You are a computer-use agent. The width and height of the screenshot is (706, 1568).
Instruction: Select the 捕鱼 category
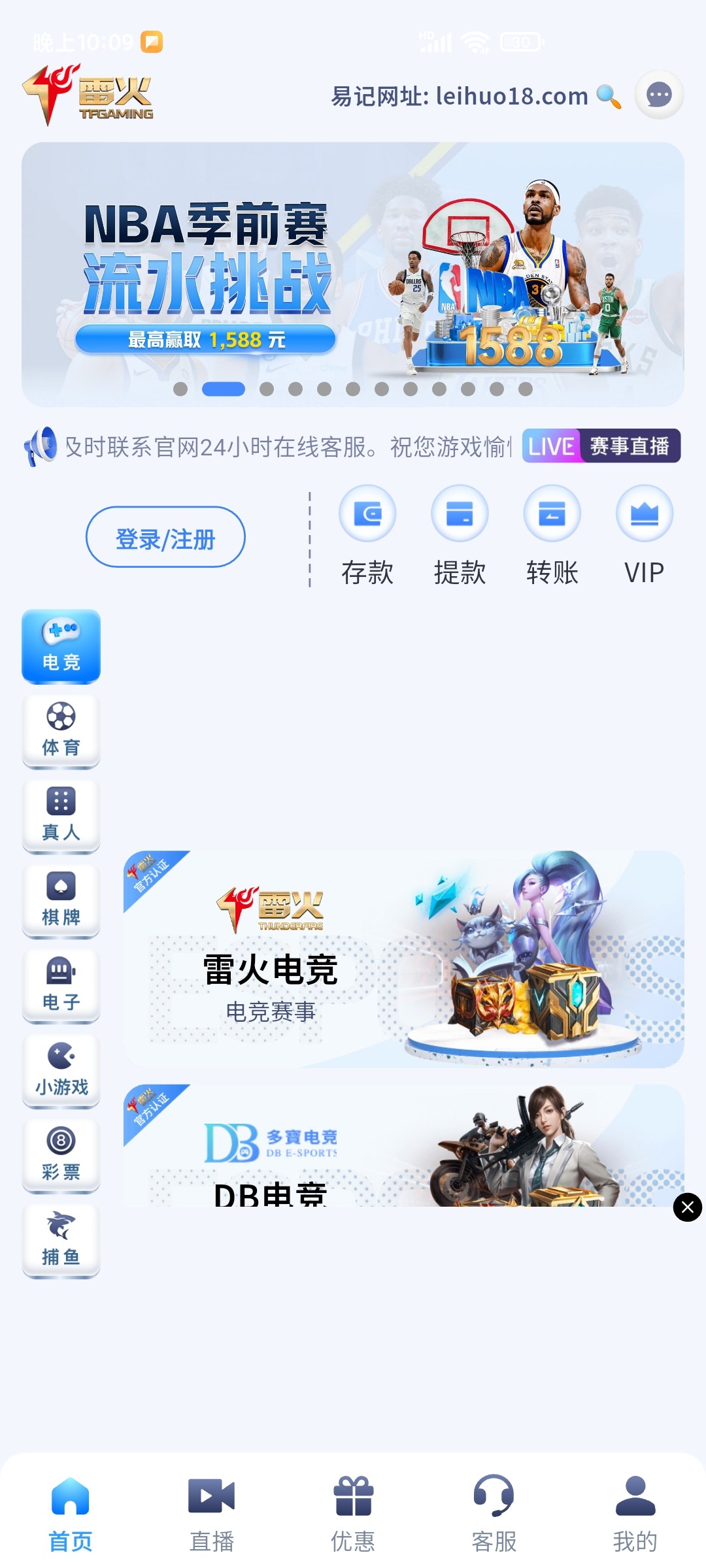61,1239
